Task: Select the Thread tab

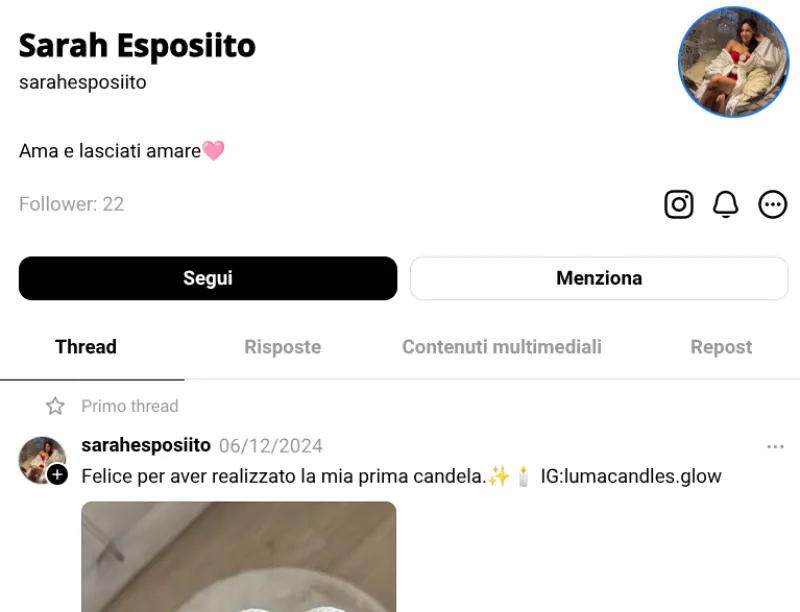Action: 86,347
